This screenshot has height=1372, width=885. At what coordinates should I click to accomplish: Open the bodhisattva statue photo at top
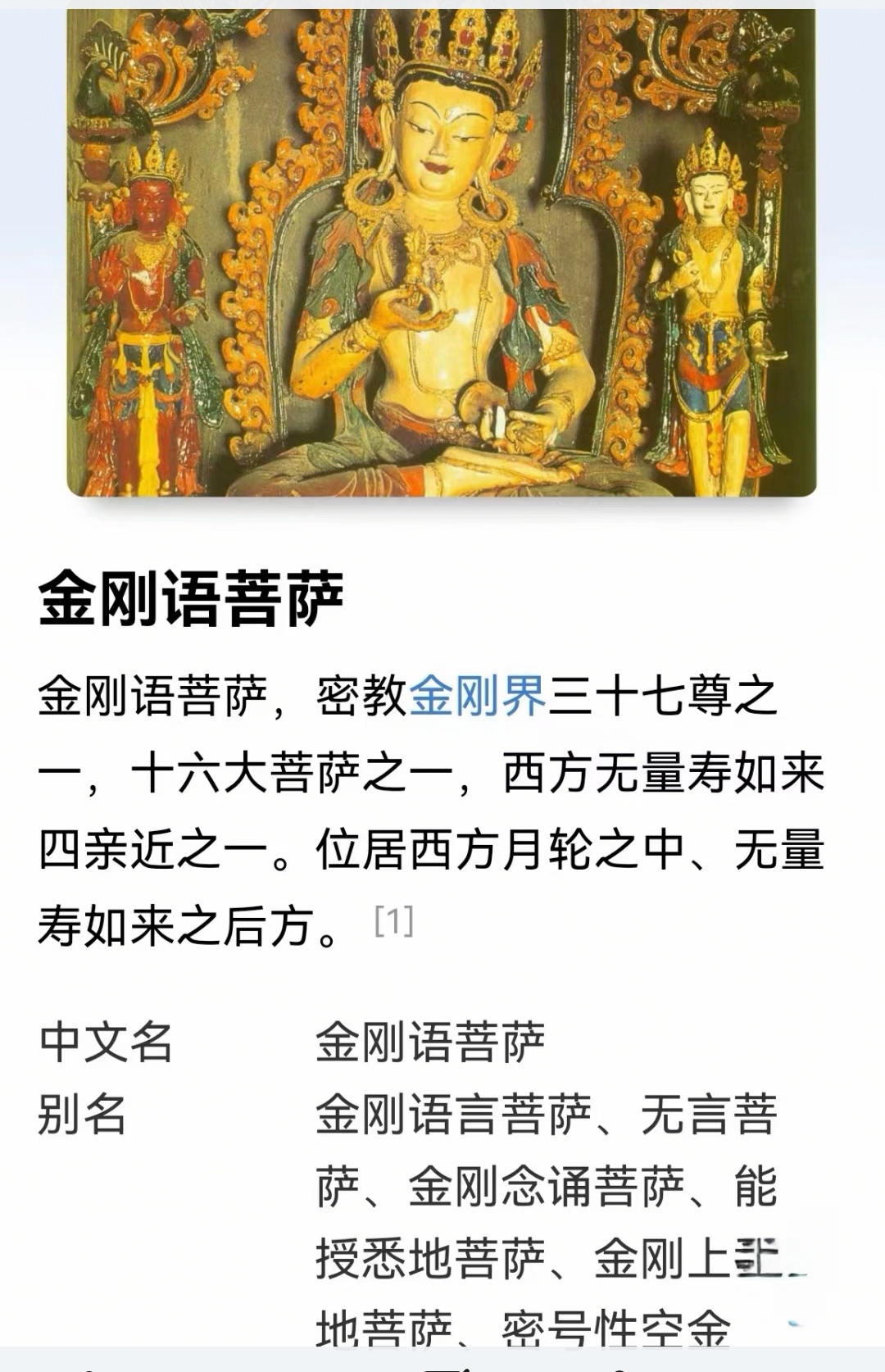[x=441, y=252]
